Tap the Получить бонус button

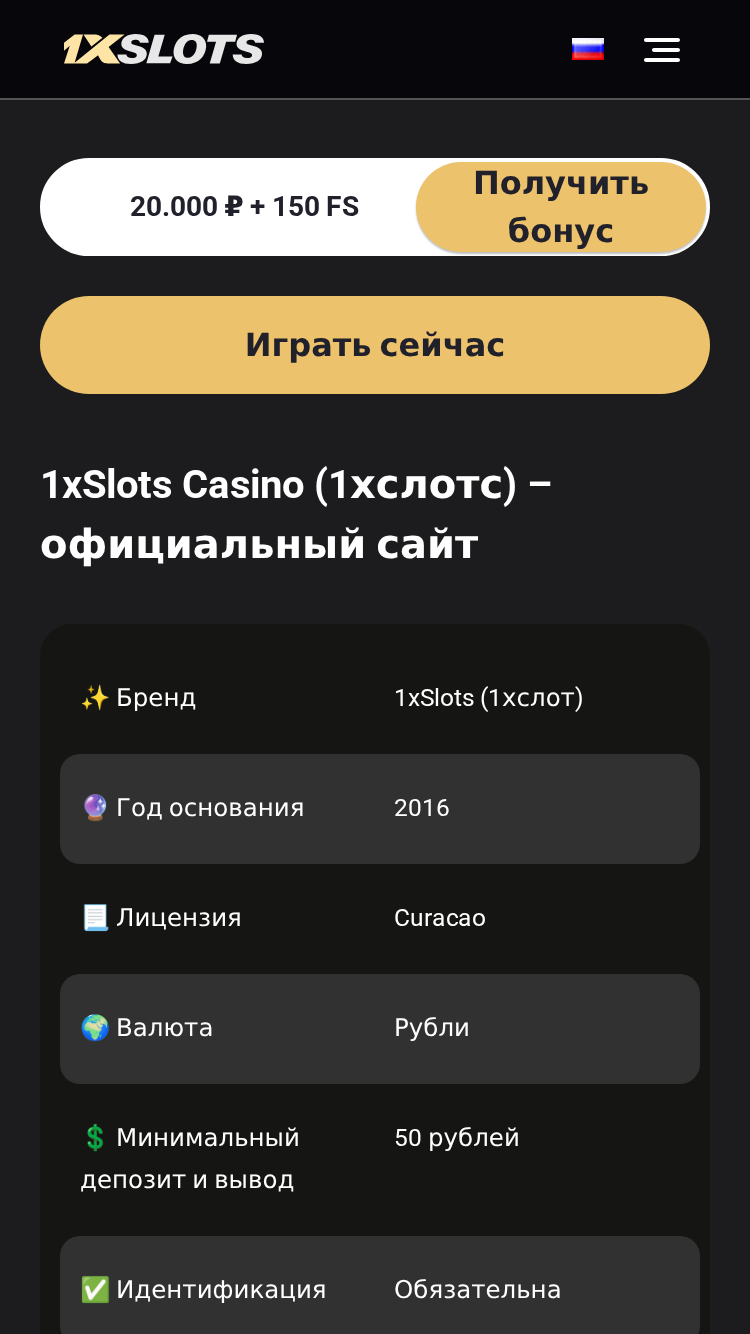click(x=561, y=207)
